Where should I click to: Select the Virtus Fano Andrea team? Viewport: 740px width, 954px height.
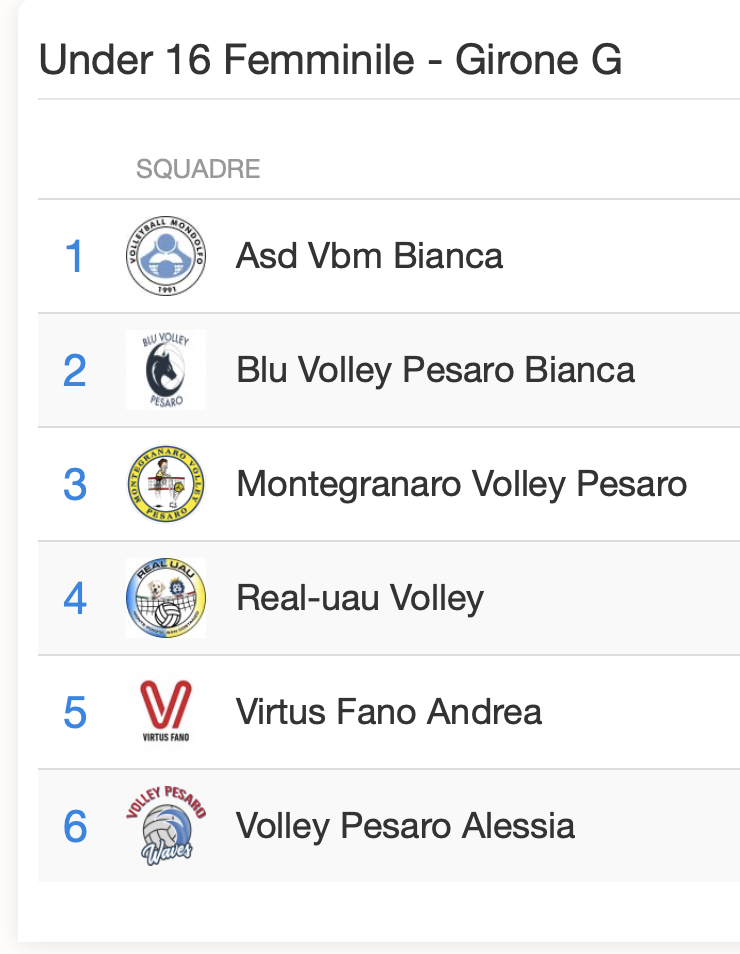pos(389,713)
